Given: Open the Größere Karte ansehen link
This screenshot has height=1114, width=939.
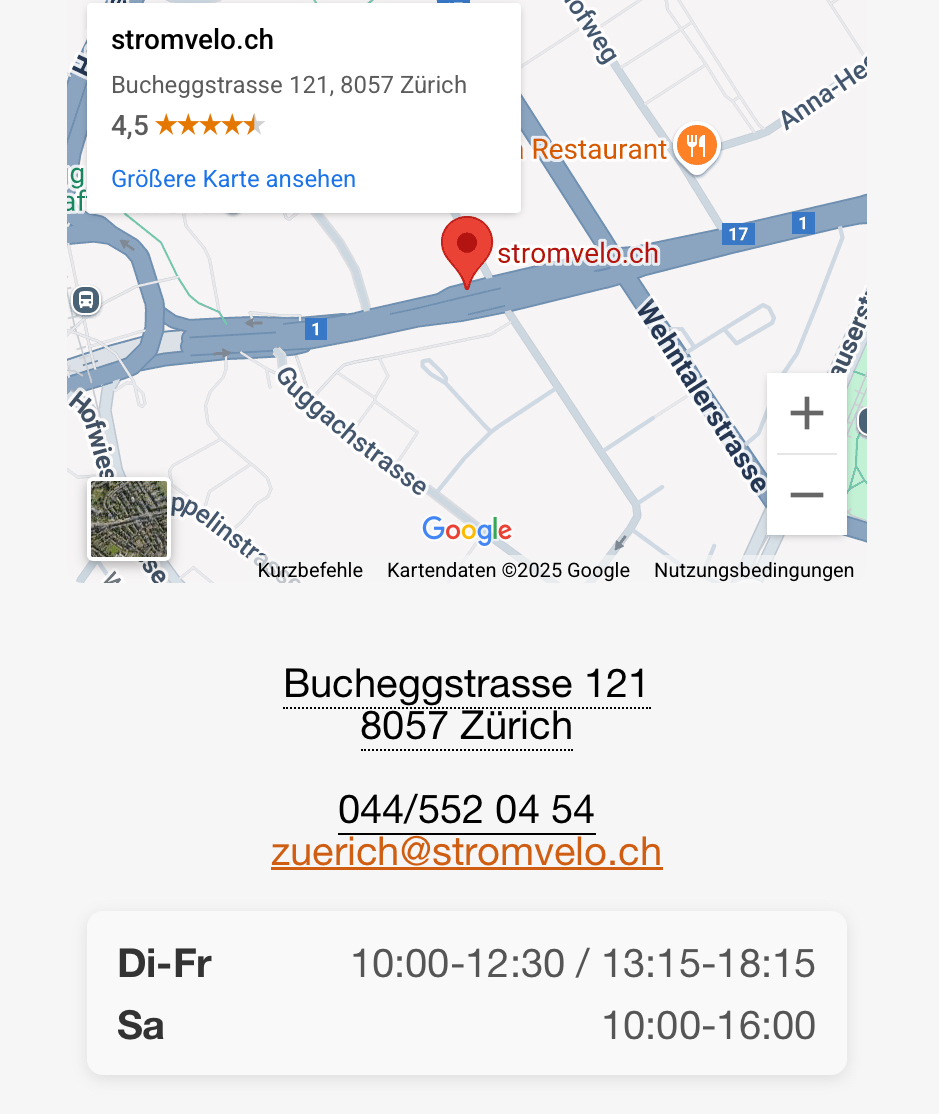Looking at the screenshot, I should pos(233,179).
